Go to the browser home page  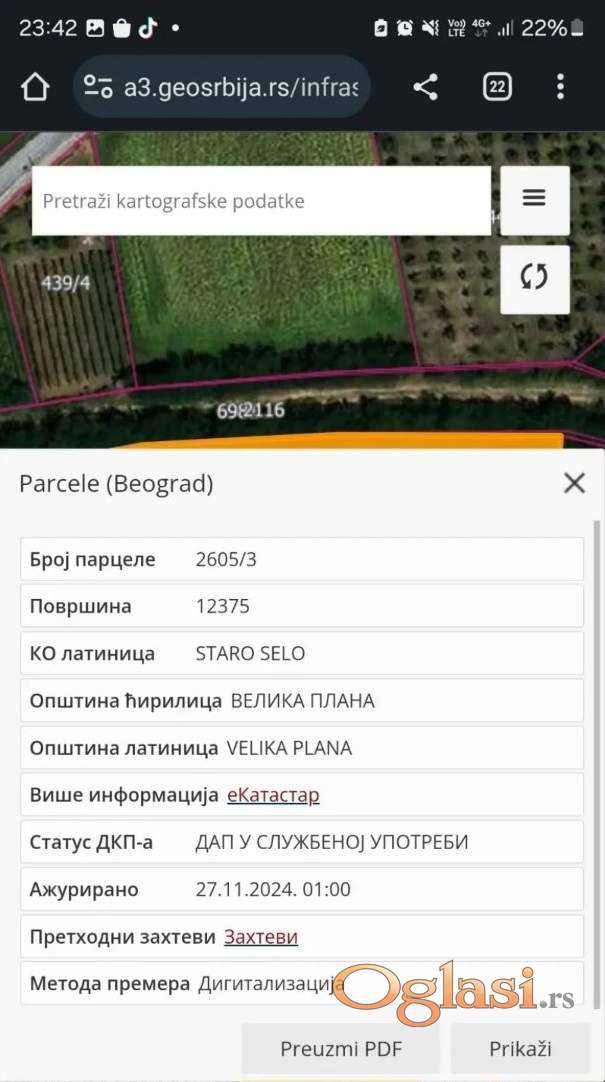(x=35, y=87)
